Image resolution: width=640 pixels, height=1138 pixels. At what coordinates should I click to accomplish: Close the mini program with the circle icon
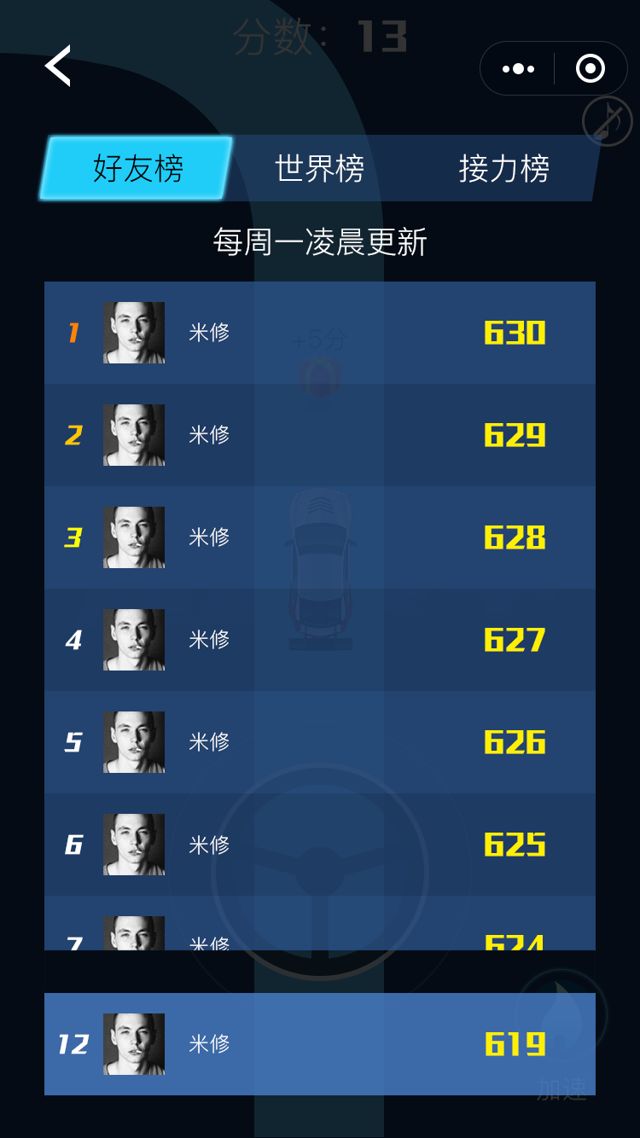(590, 69)
